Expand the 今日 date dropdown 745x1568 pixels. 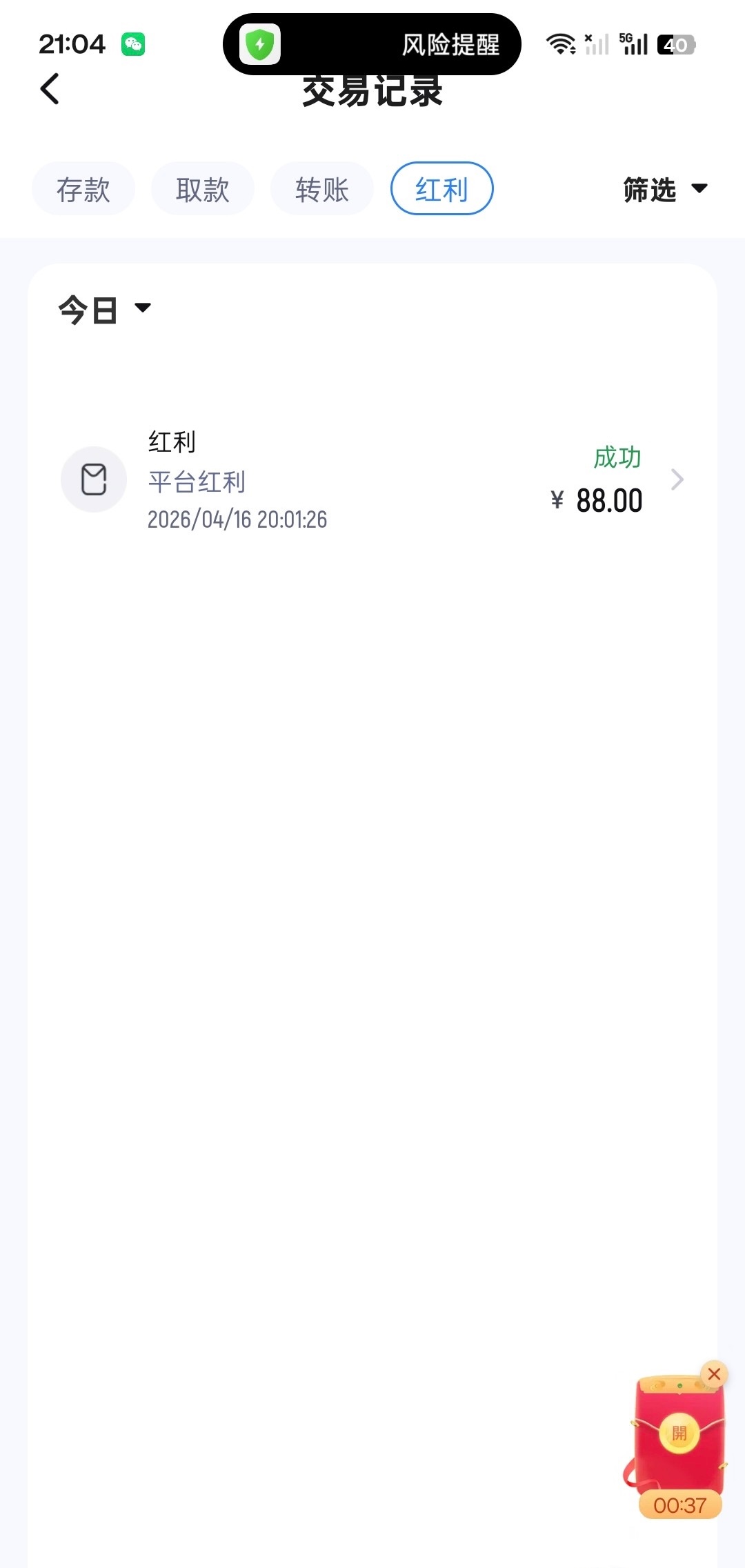(104, 310)
